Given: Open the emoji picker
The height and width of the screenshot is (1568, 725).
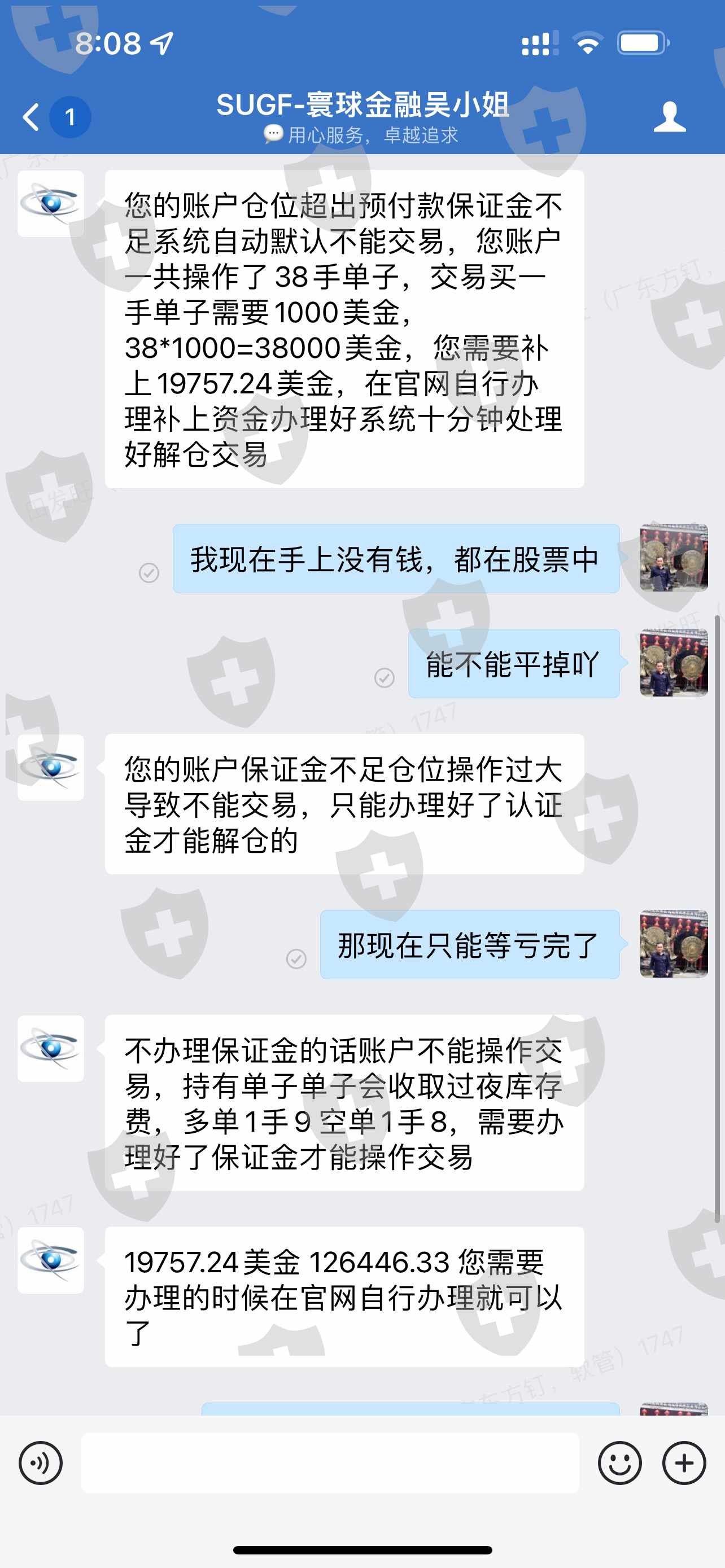Looking at the screenshot, I should tap(619, 1462).
